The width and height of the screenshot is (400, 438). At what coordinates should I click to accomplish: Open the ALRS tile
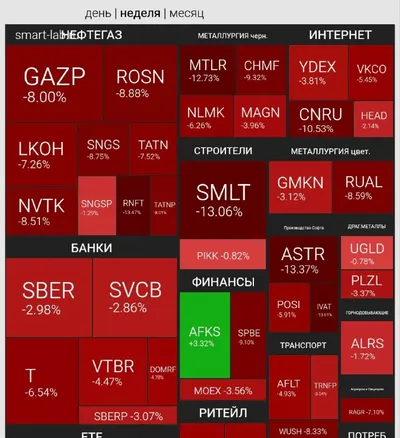coord(367,348)
